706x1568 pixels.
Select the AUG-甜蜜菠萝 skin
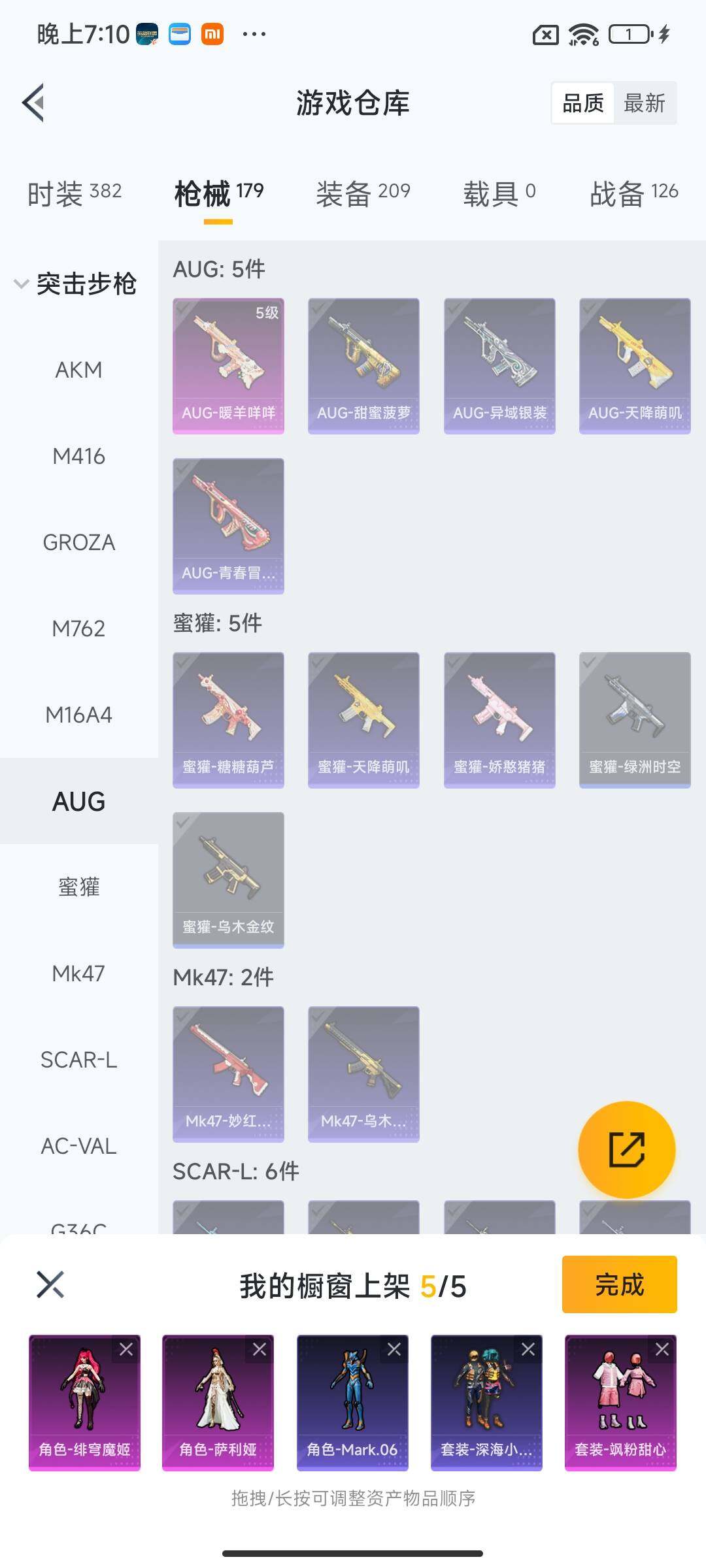[x=363, y=366]
